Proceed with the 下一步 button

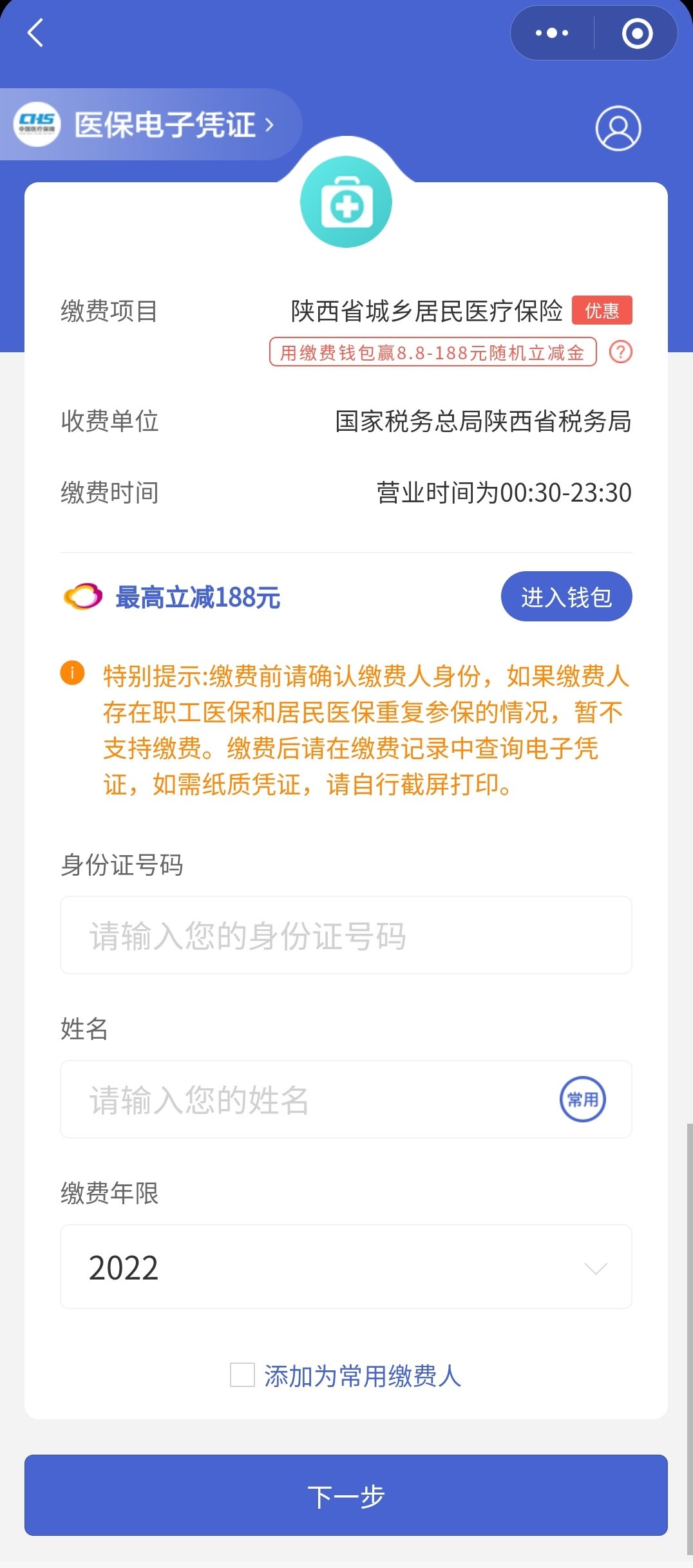pos(346,1495)
